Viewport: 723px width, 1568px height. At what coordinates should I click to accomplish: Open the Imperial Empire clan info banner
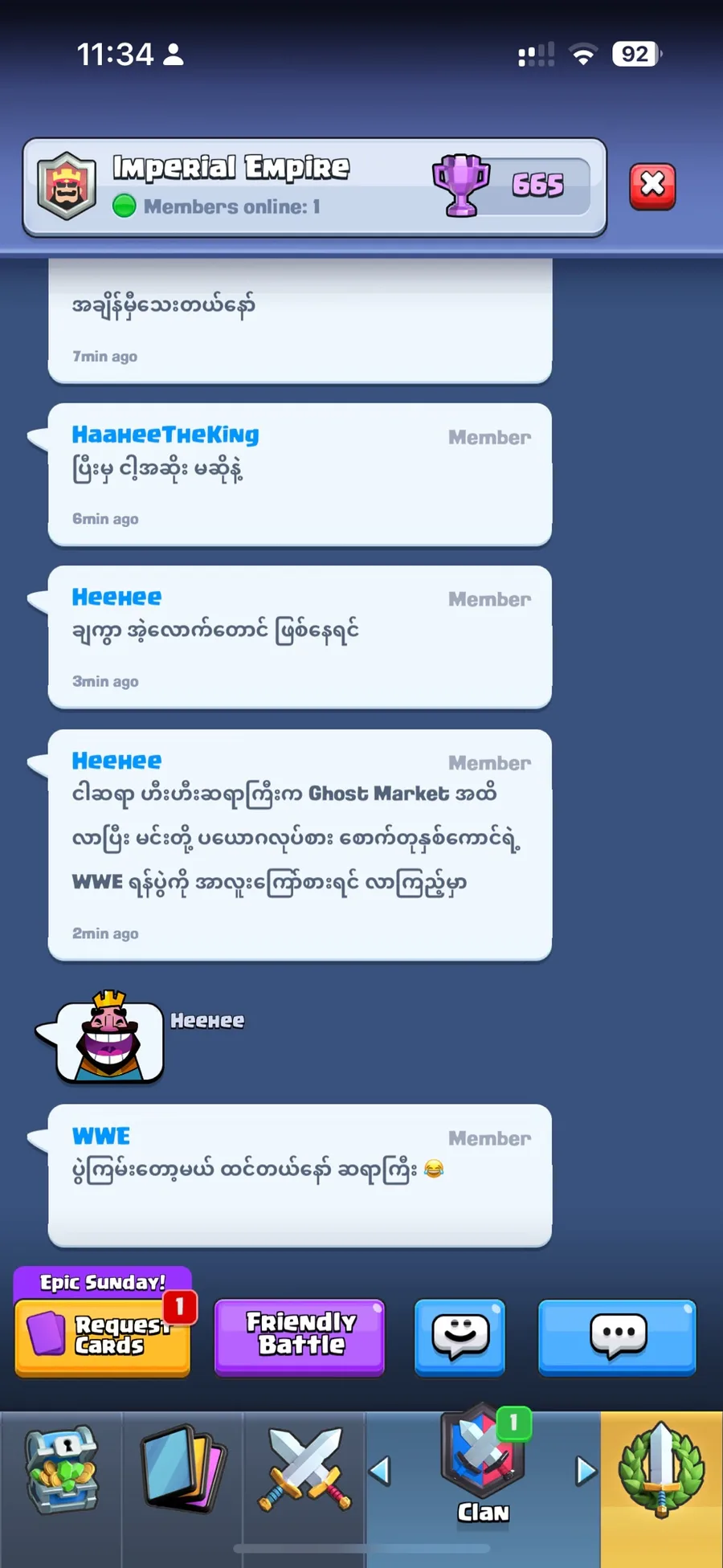coord(313,187)
